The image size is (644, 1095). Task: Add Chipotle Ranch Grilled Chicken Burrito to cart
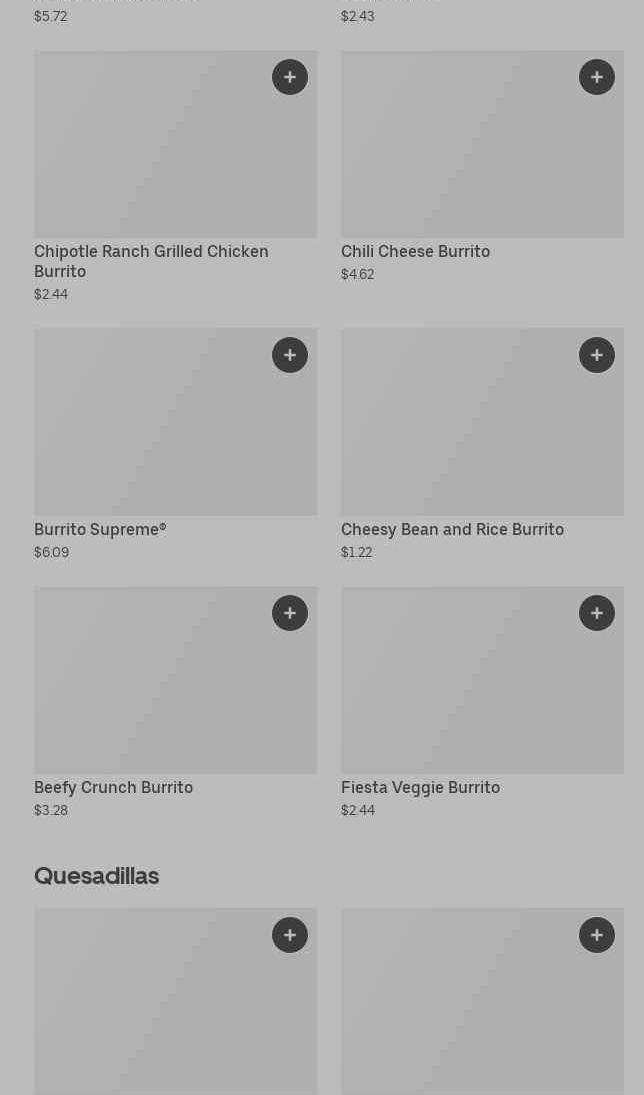click(290, 77)
